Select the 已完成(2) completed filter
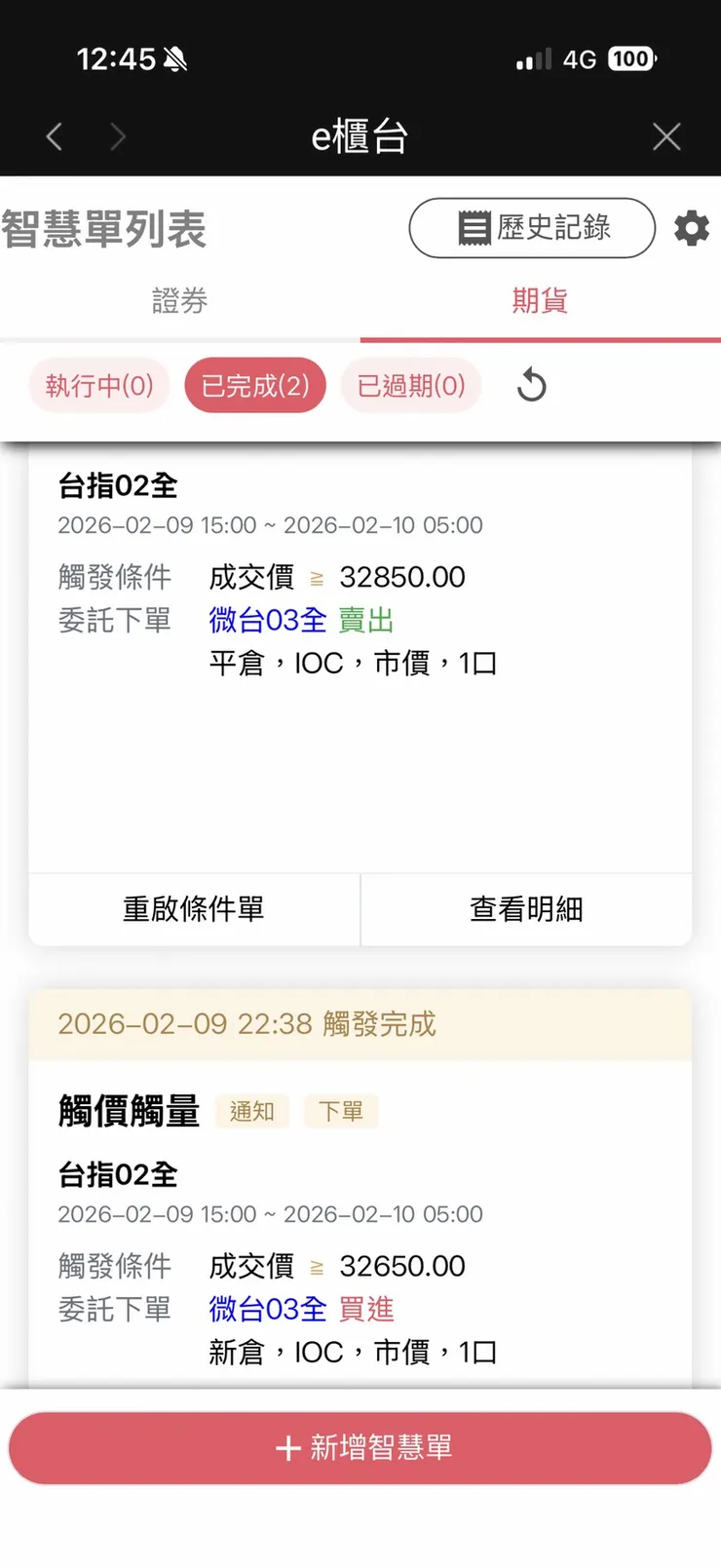The height and width of the screenshot is (1568, 721). tap(254, 385)
